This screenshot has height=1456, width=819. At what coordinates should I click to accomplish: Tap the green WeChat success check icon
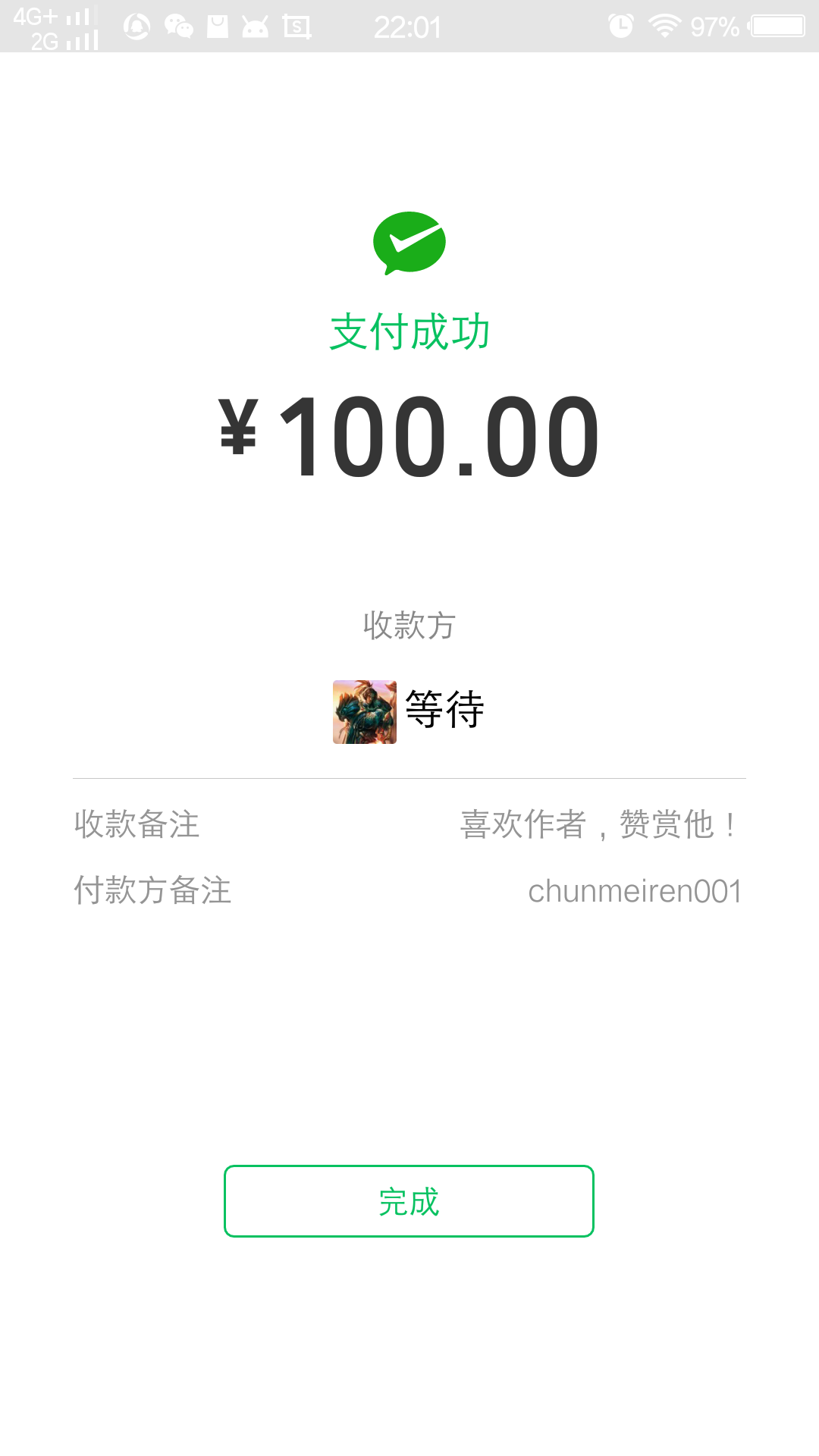[x=409, y=244]
